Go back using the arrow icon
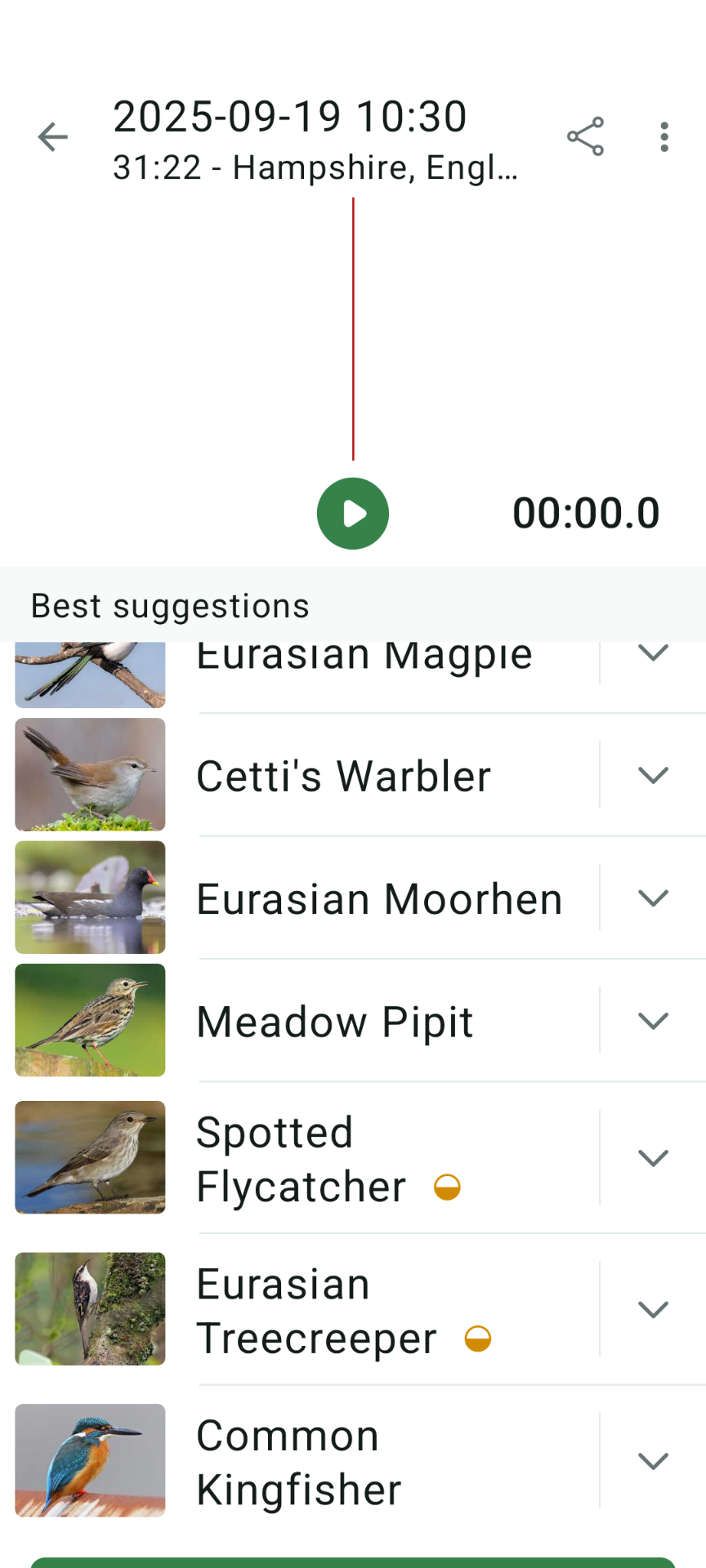 point(52,137)
